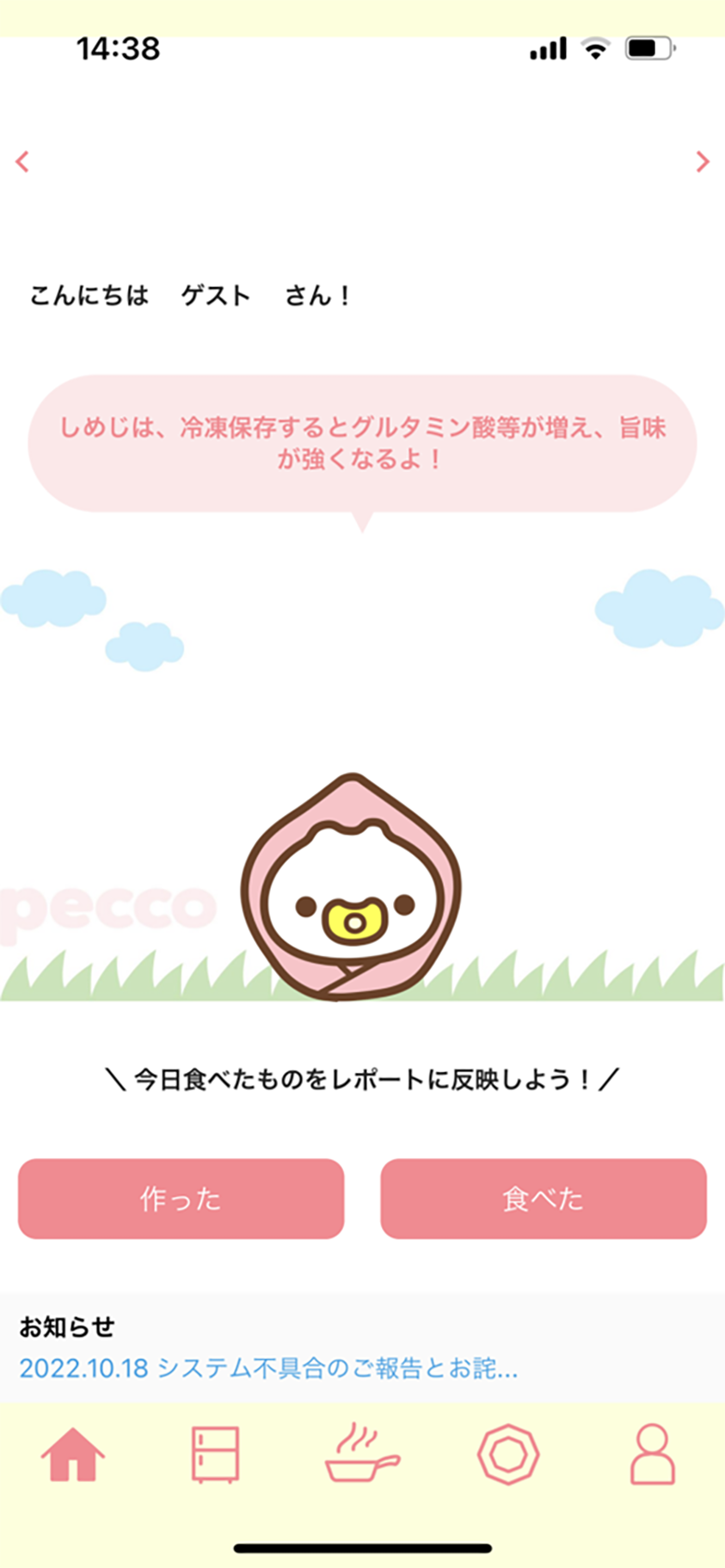Go to the home tab

tap(73, 1455)
